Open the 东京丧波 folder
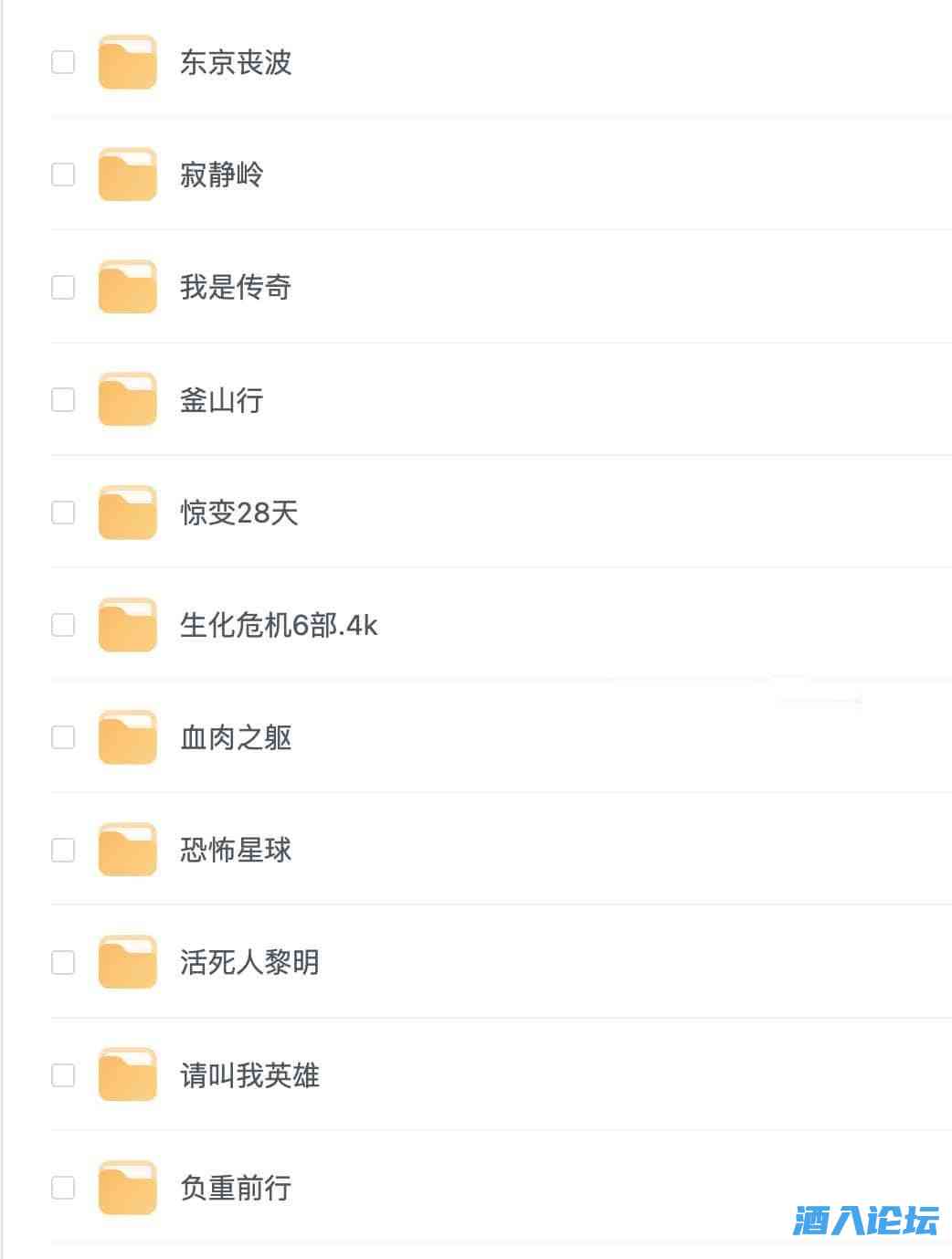The width and height of the screenshot is (952, 1259). (x=235, y=62)
